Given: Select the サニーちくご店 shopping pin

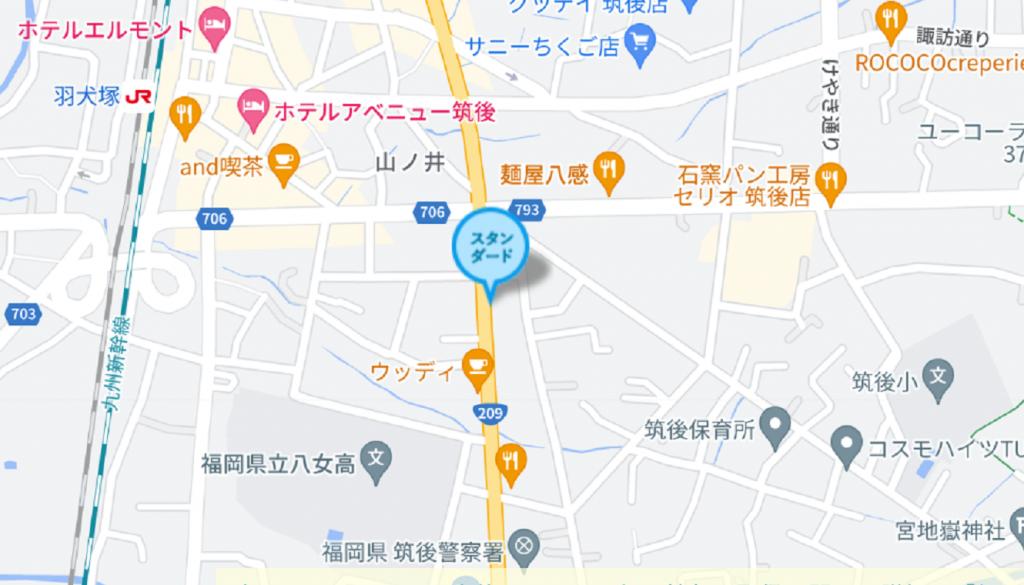Looking at the screenshot, I should click(638, 44).
